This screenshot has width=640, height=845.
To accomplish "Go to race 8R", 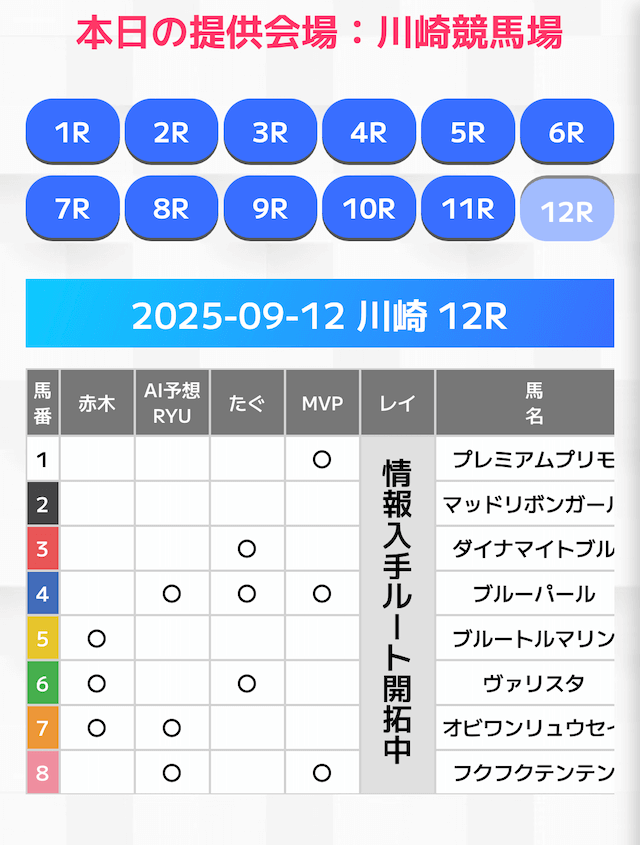I will (171, 209).
